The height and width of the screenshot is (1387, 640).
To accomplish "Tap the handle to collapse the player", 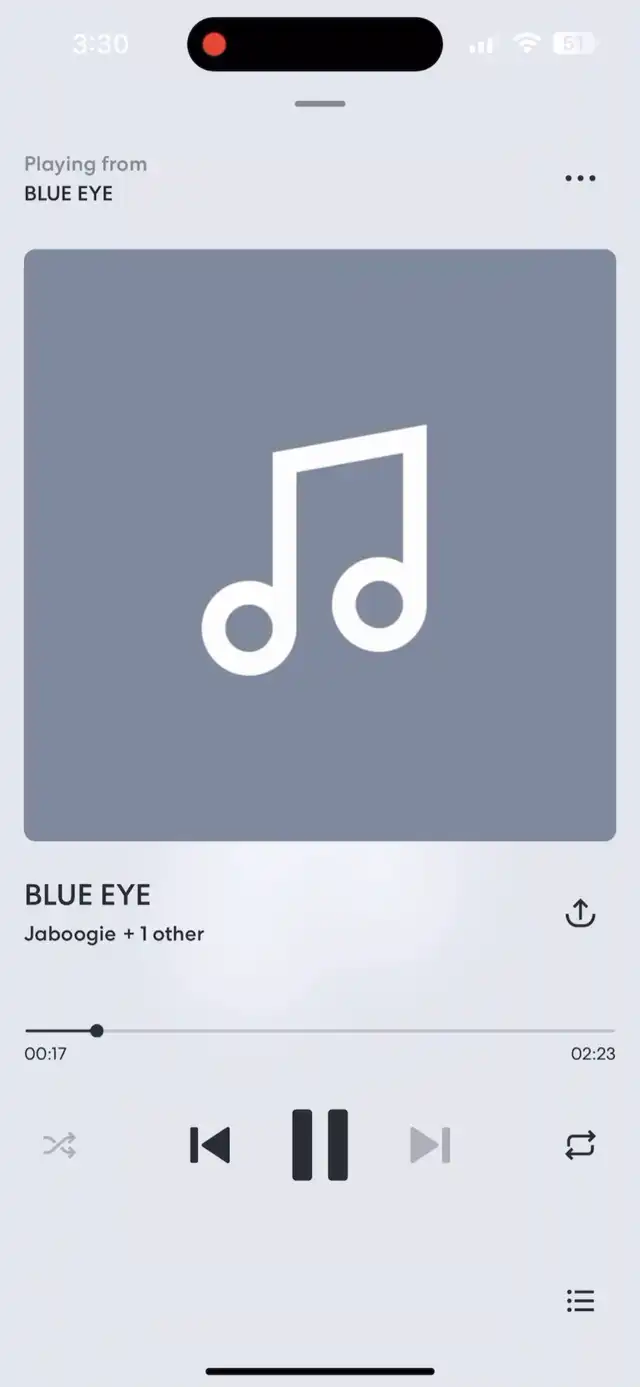I will (320, 104).
